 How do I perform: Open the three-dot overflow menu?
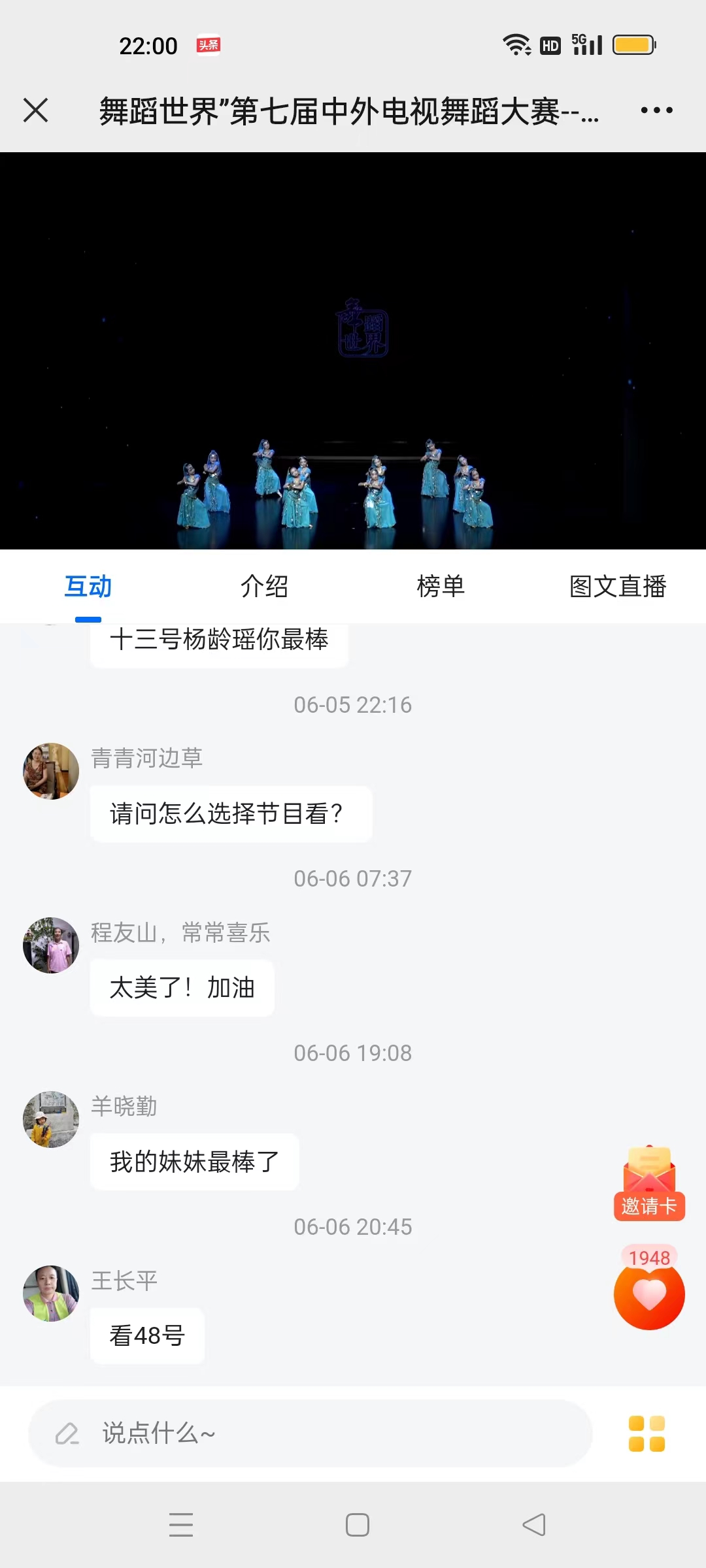click(656, 110)
